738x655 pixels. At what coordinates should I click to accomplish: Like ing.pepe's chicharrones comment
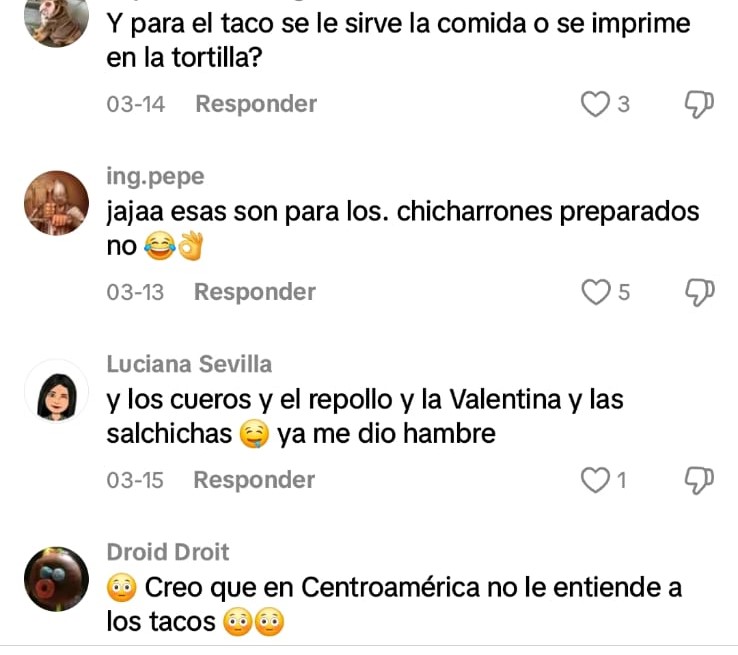coord(596,292)
